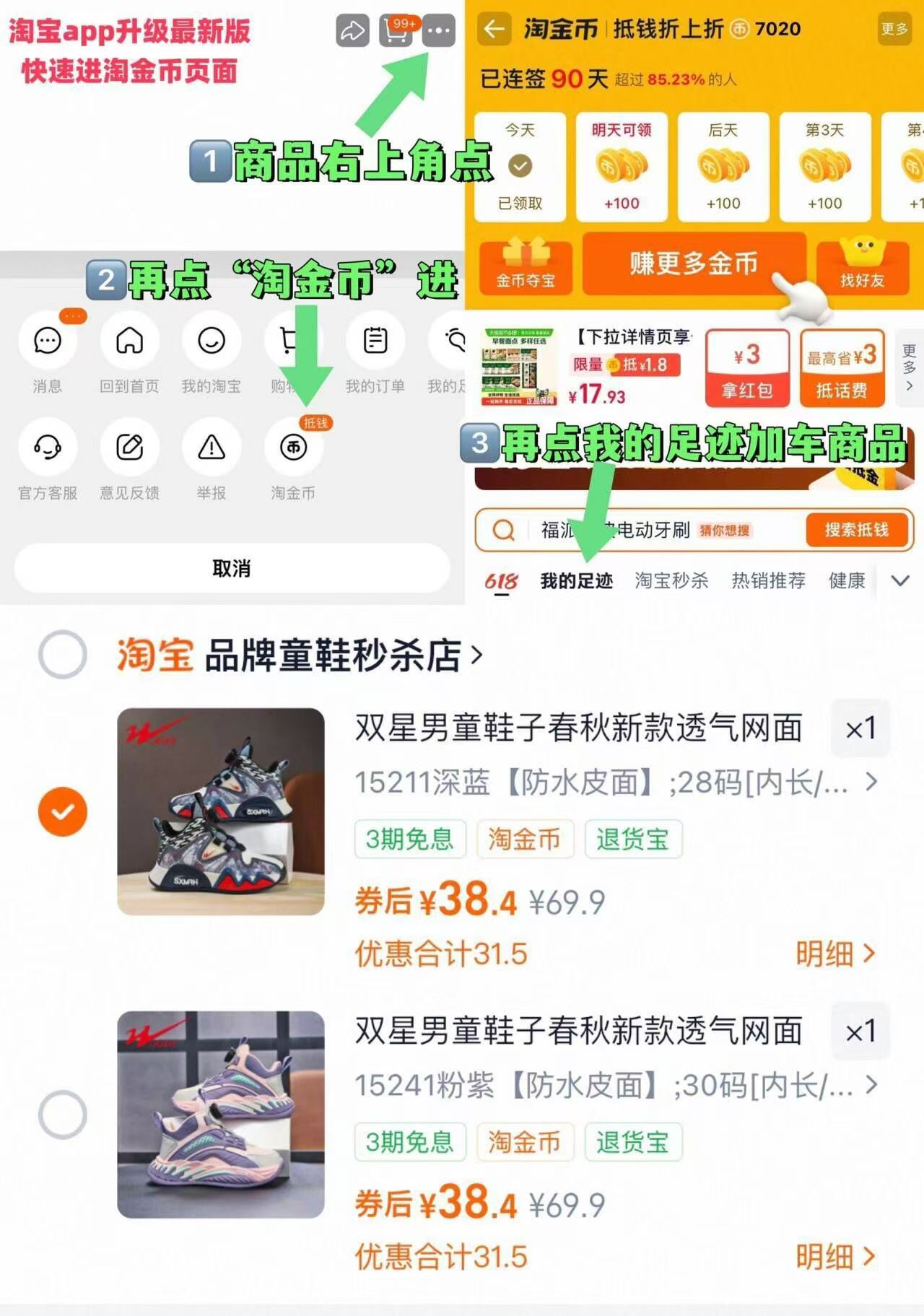Switch to the 我的足迹 tab

[575, 580]
